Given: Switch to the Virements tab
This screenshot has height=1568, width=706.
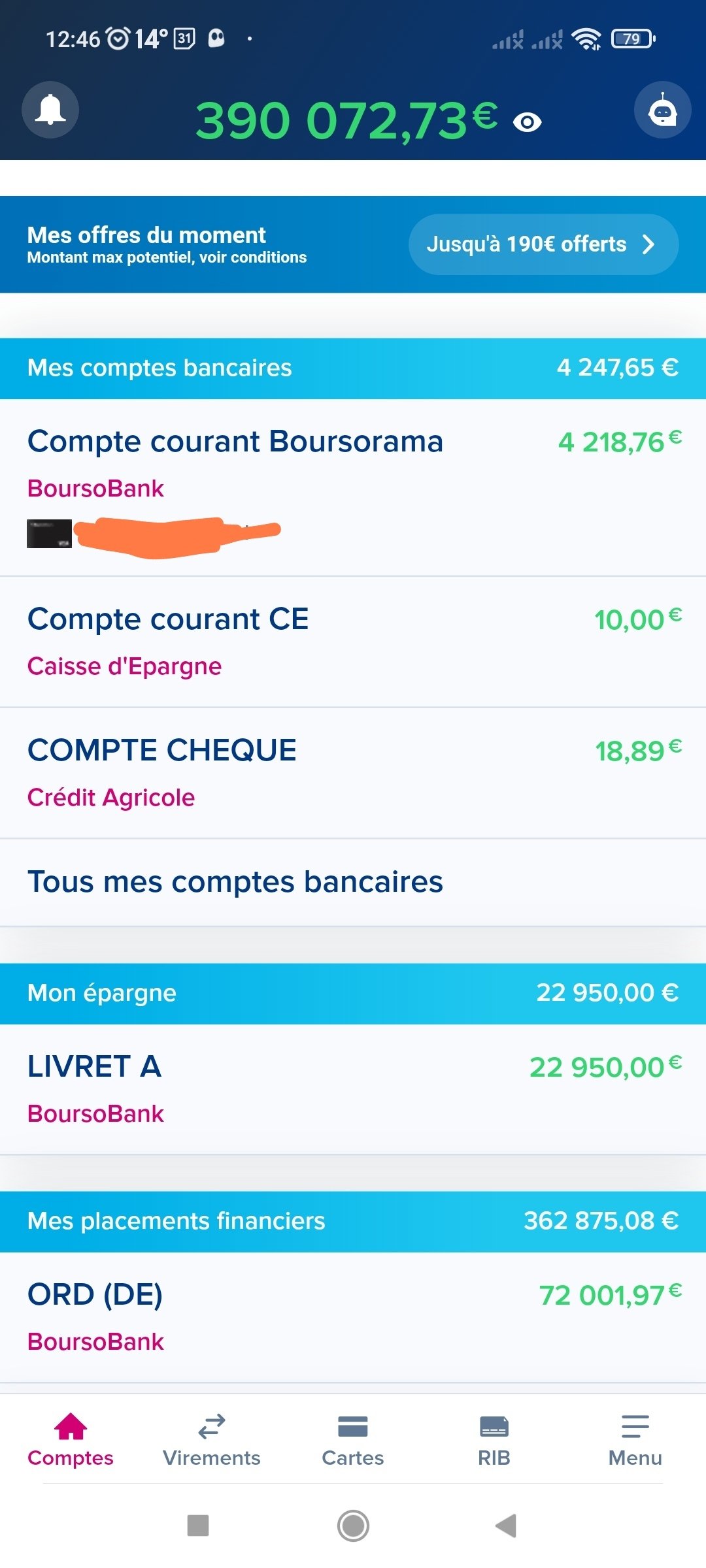Looking at the screenshot, I should 212,1441.
